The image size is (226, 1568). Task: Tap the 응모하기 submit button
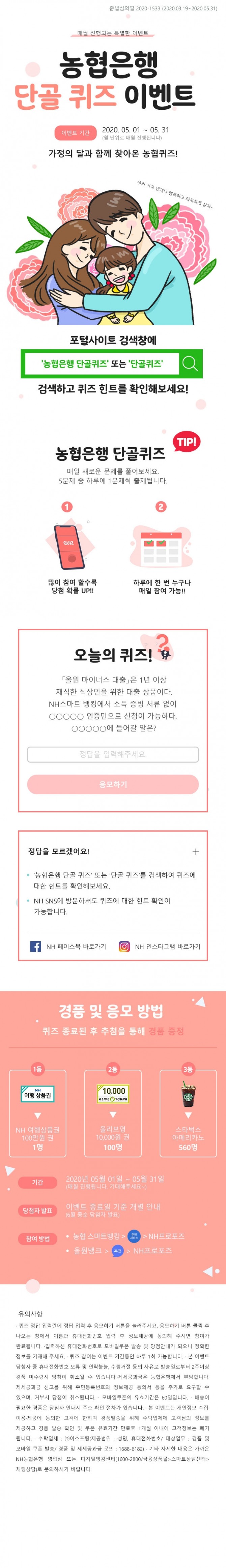point(112,784)
